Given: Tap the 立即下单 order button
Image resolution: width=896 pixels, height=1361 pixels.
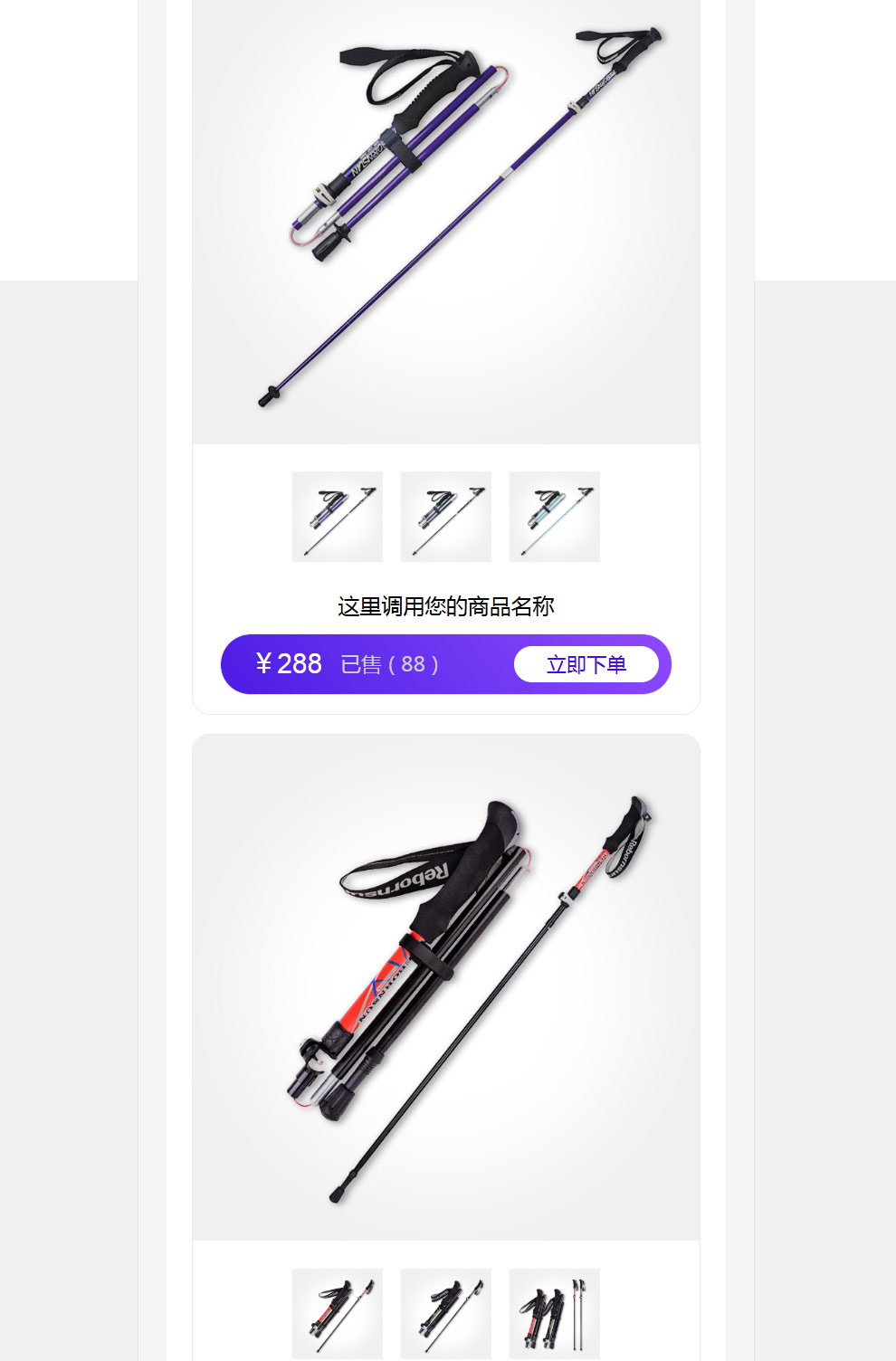Looking at the screenshot, I should pyautogui.click(x=586, y=664).
